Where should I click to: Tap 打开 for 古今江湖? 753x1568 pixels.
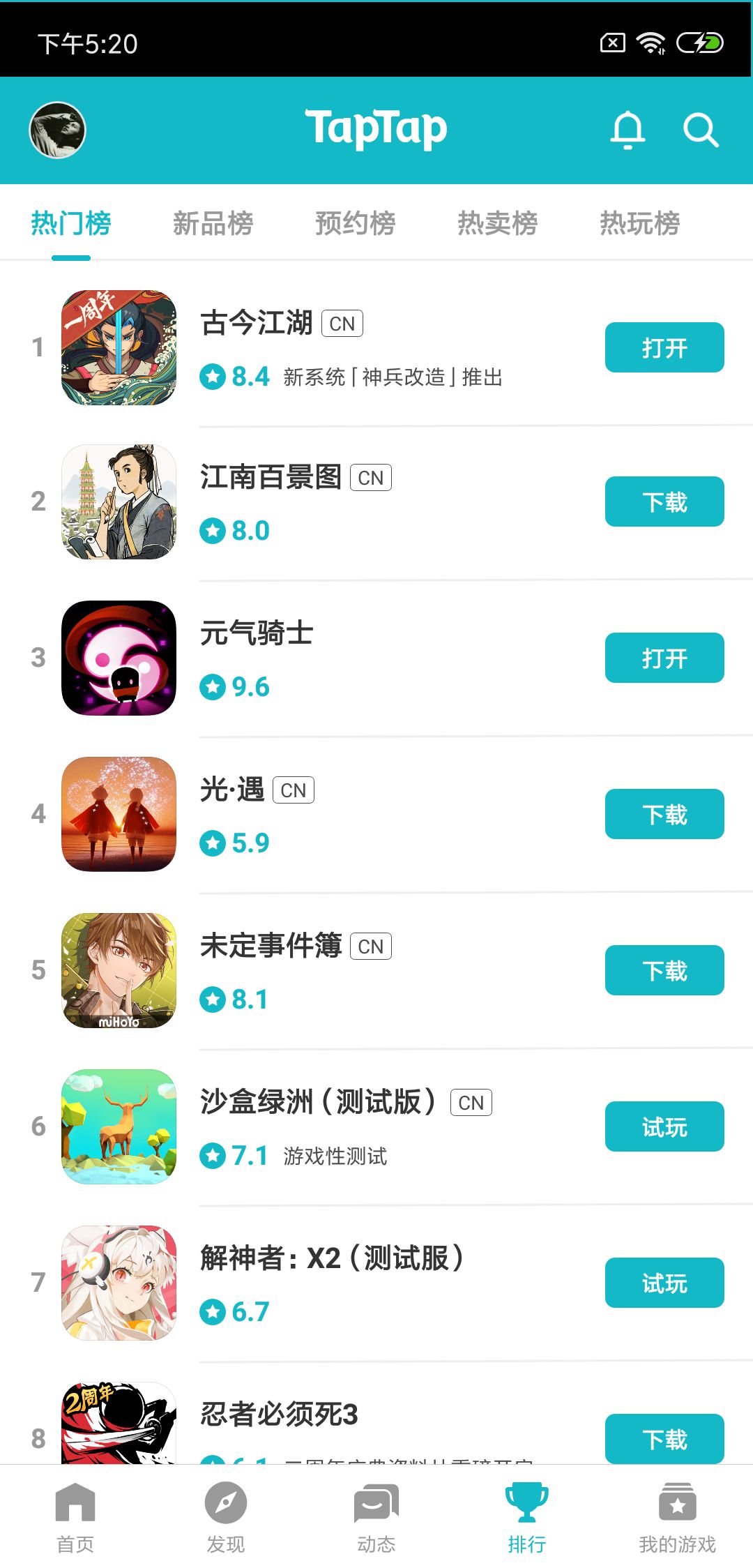(x=664, y=347)
